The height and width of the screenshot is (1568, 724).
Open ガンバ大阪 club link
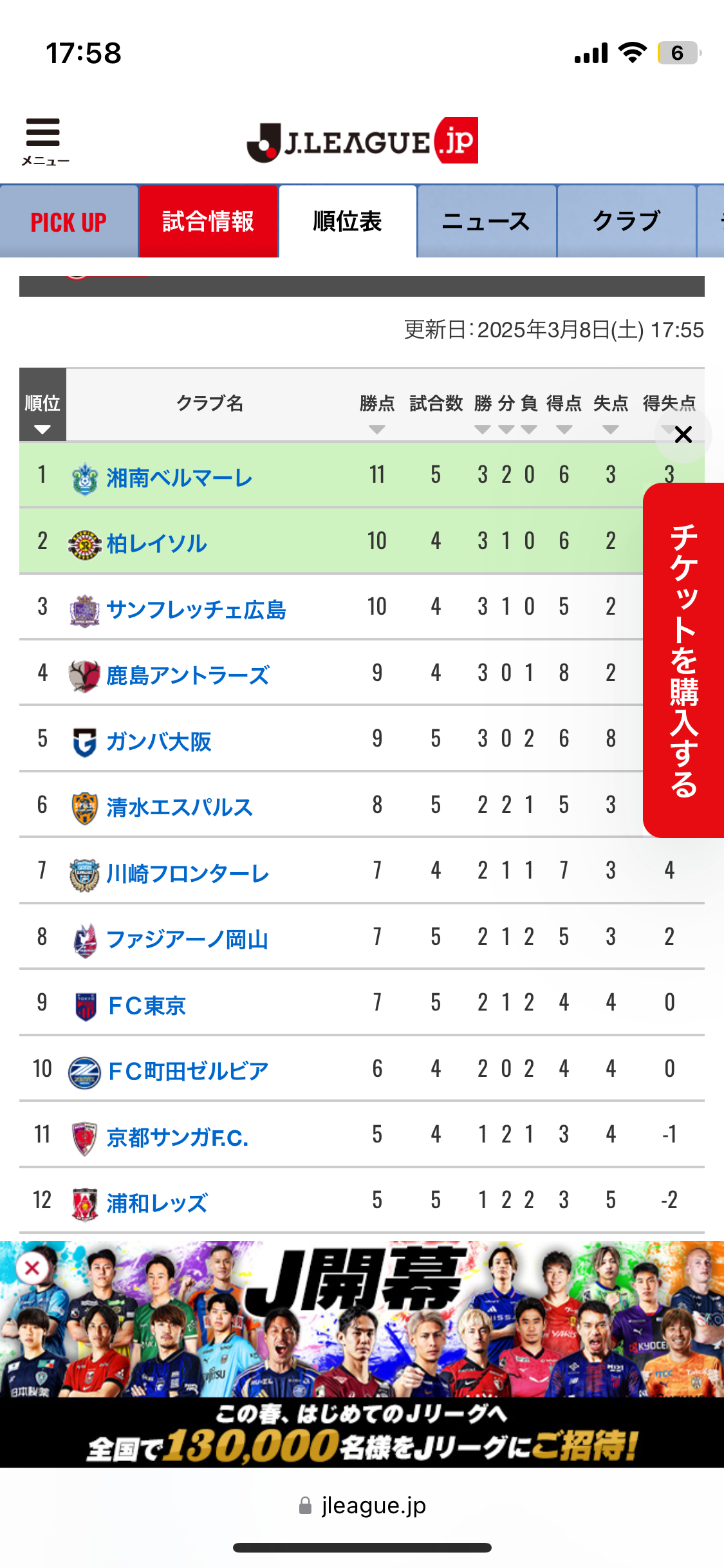pyautogui.click(x=158, y=742)
